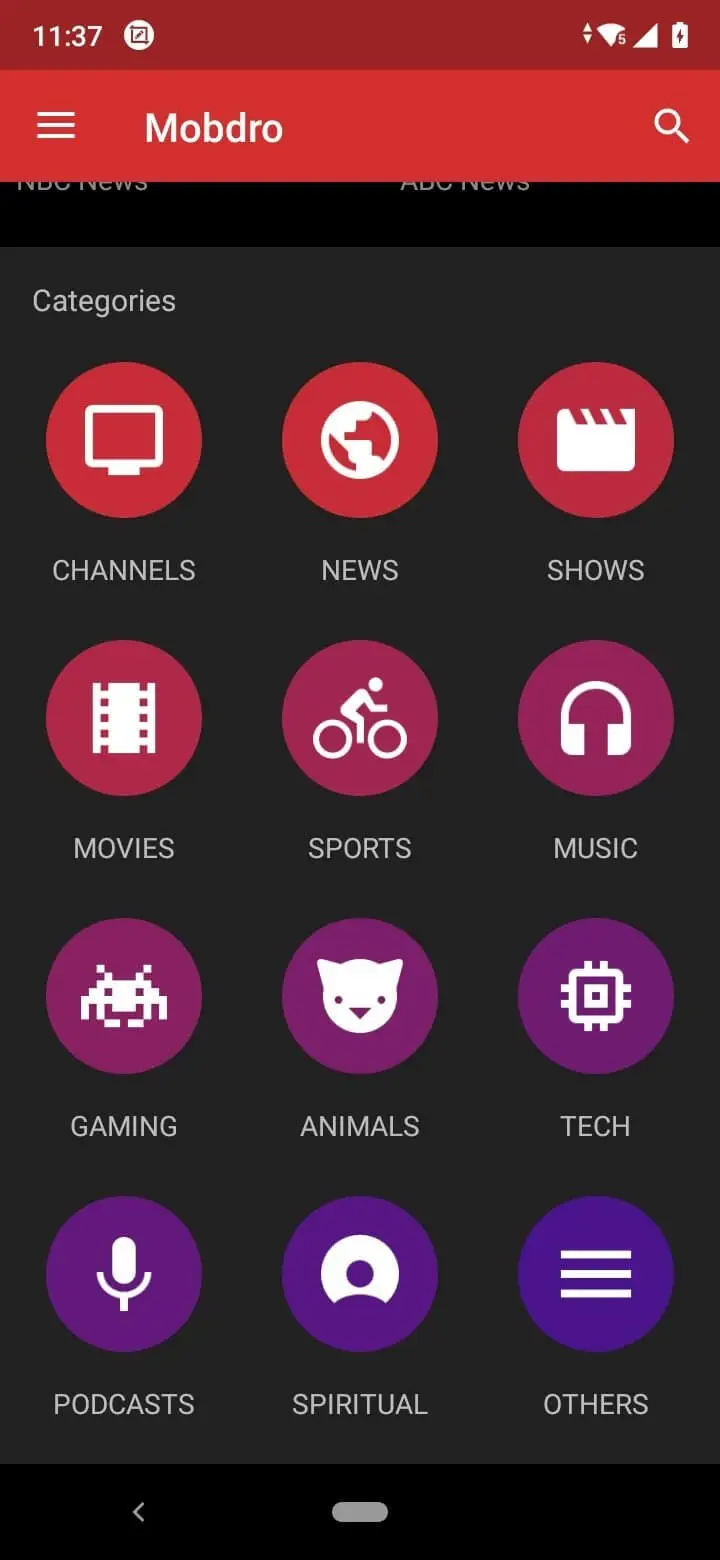
Task: View the Spiritual category
Action: 360,1274
